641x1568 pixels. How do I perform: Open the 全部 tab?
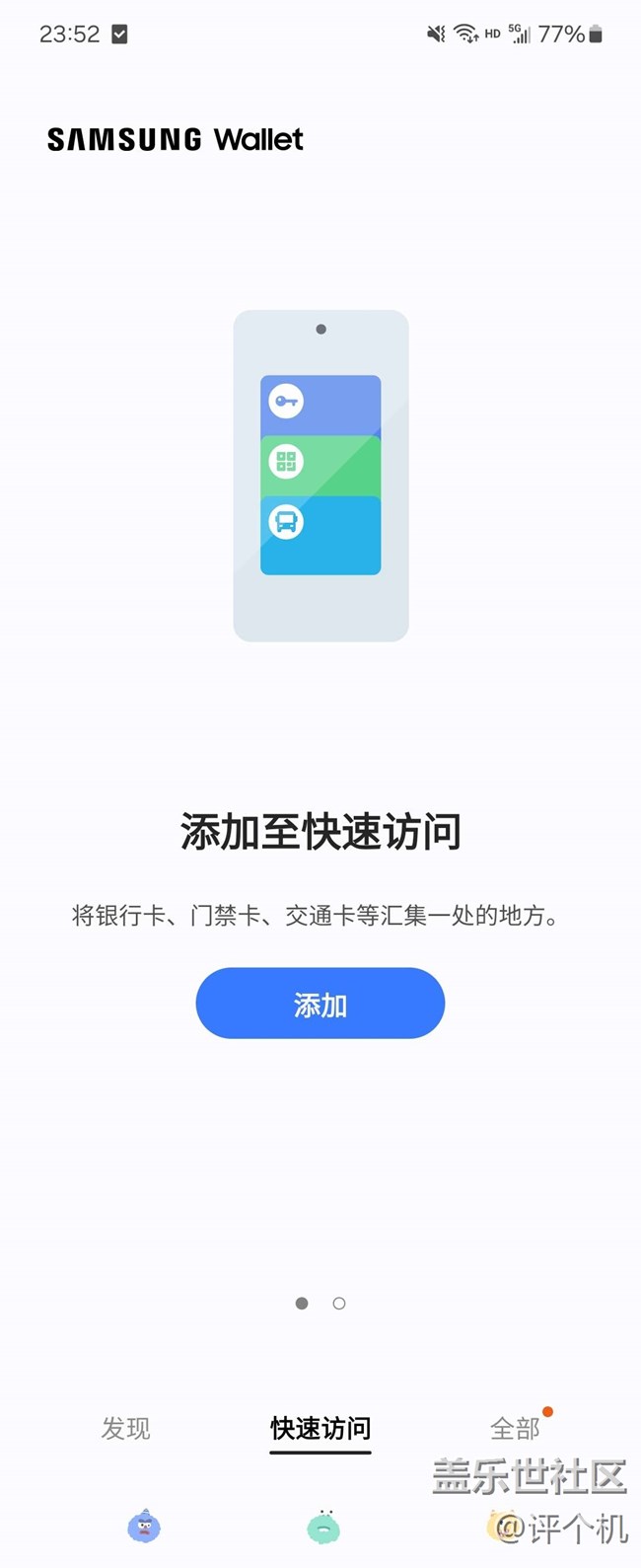(x=515, y=1428)
